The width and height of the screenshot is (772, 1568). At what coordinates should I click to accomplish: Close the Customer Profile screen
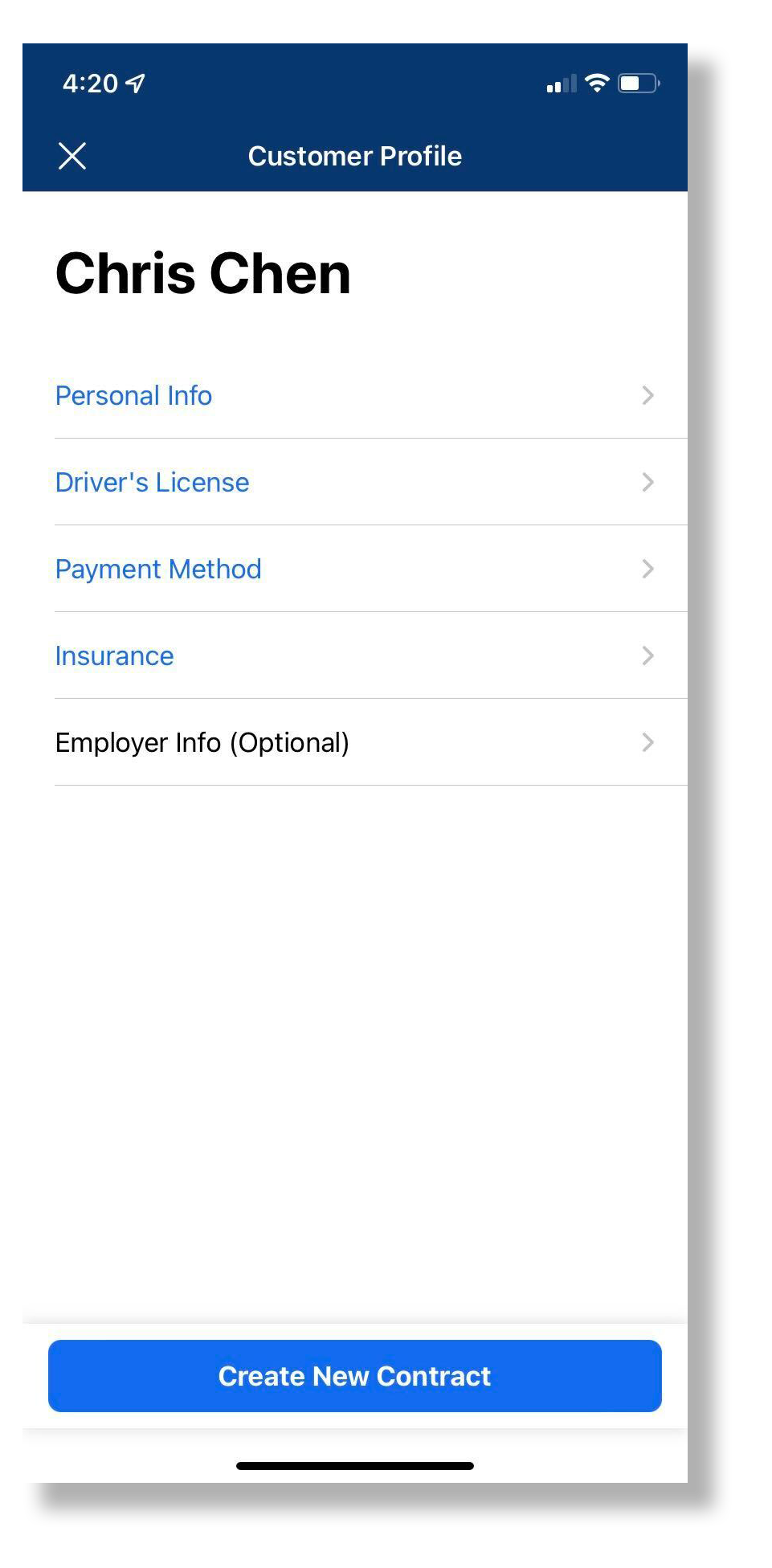[x=72, y=156]
